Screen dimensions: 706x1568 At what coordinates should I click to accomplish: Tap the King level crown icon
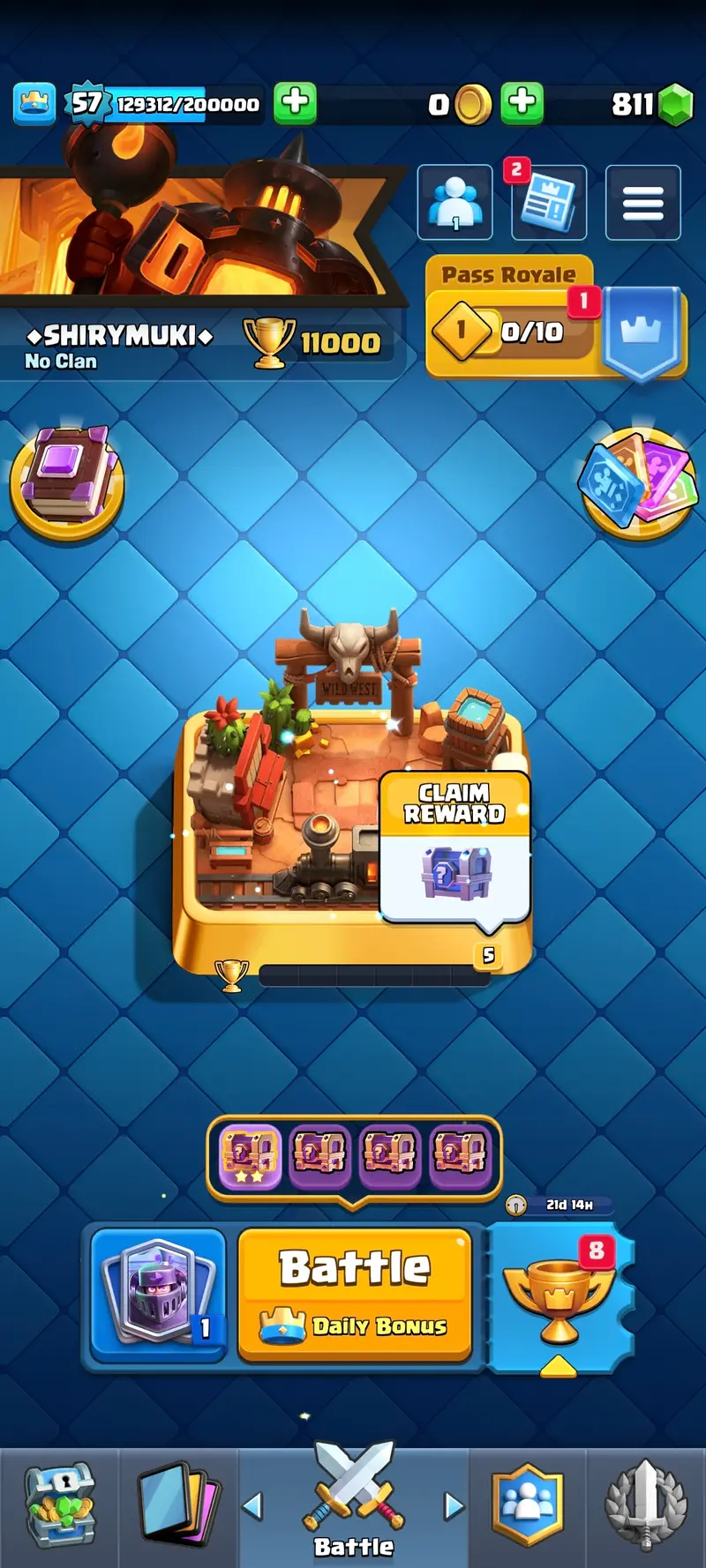coord(34,104)
